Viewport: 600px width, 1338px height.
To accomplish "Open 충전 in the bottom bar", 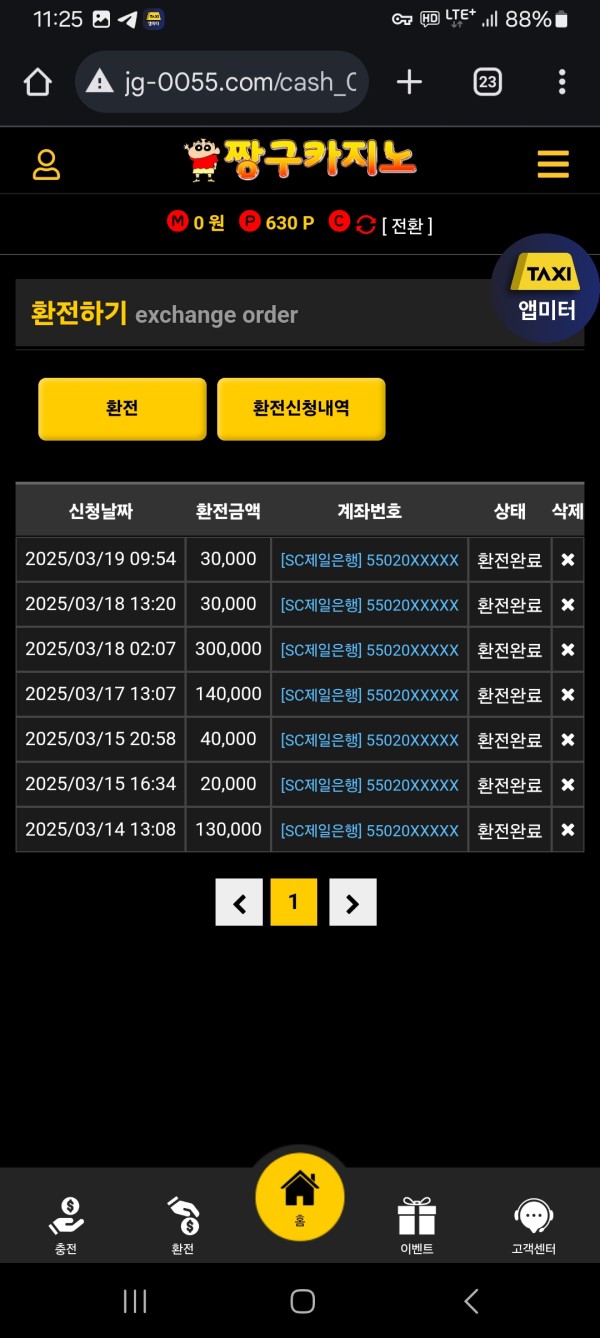I will 66,1226.
